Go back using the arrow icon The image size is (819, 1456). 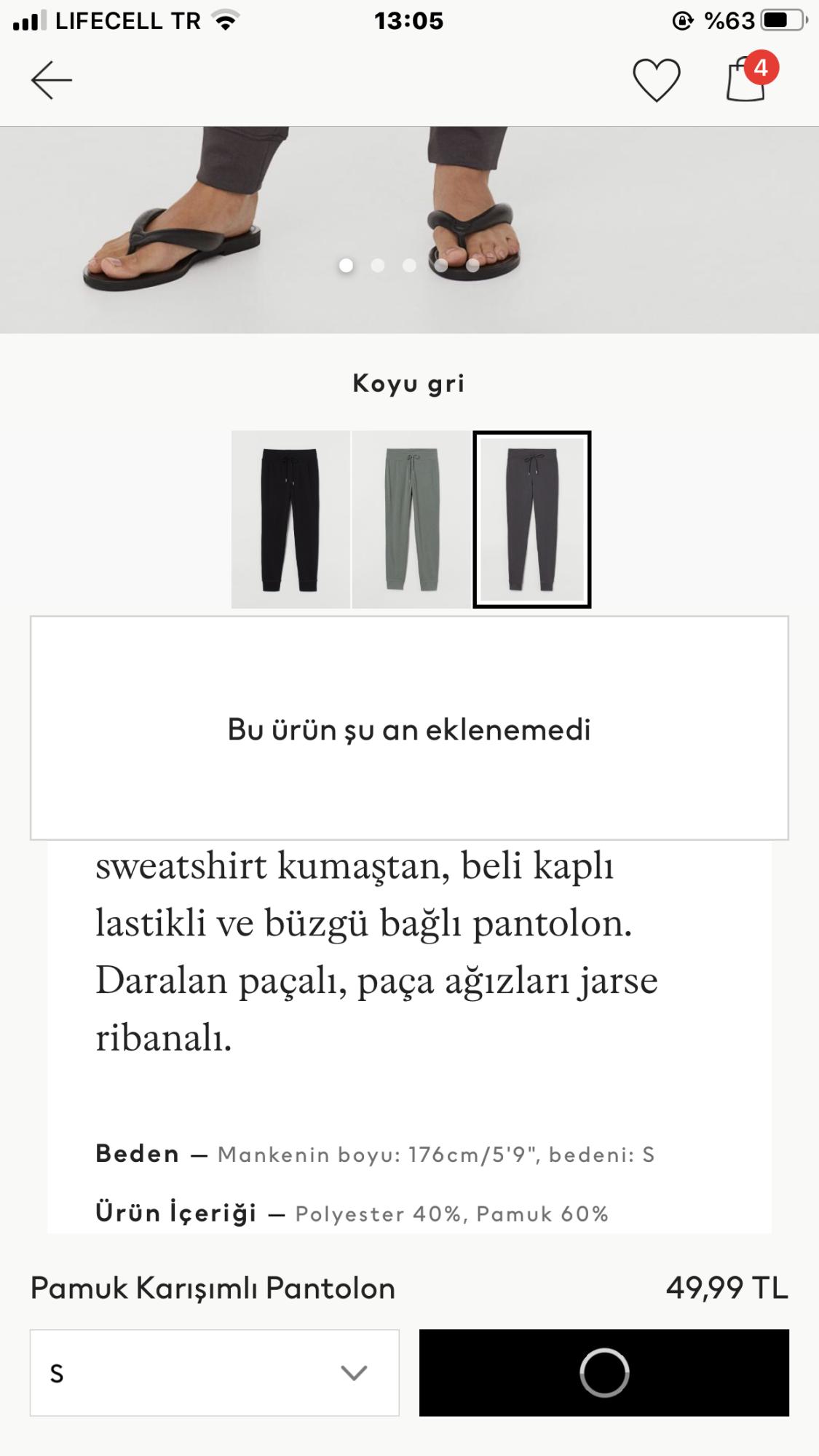51,79
